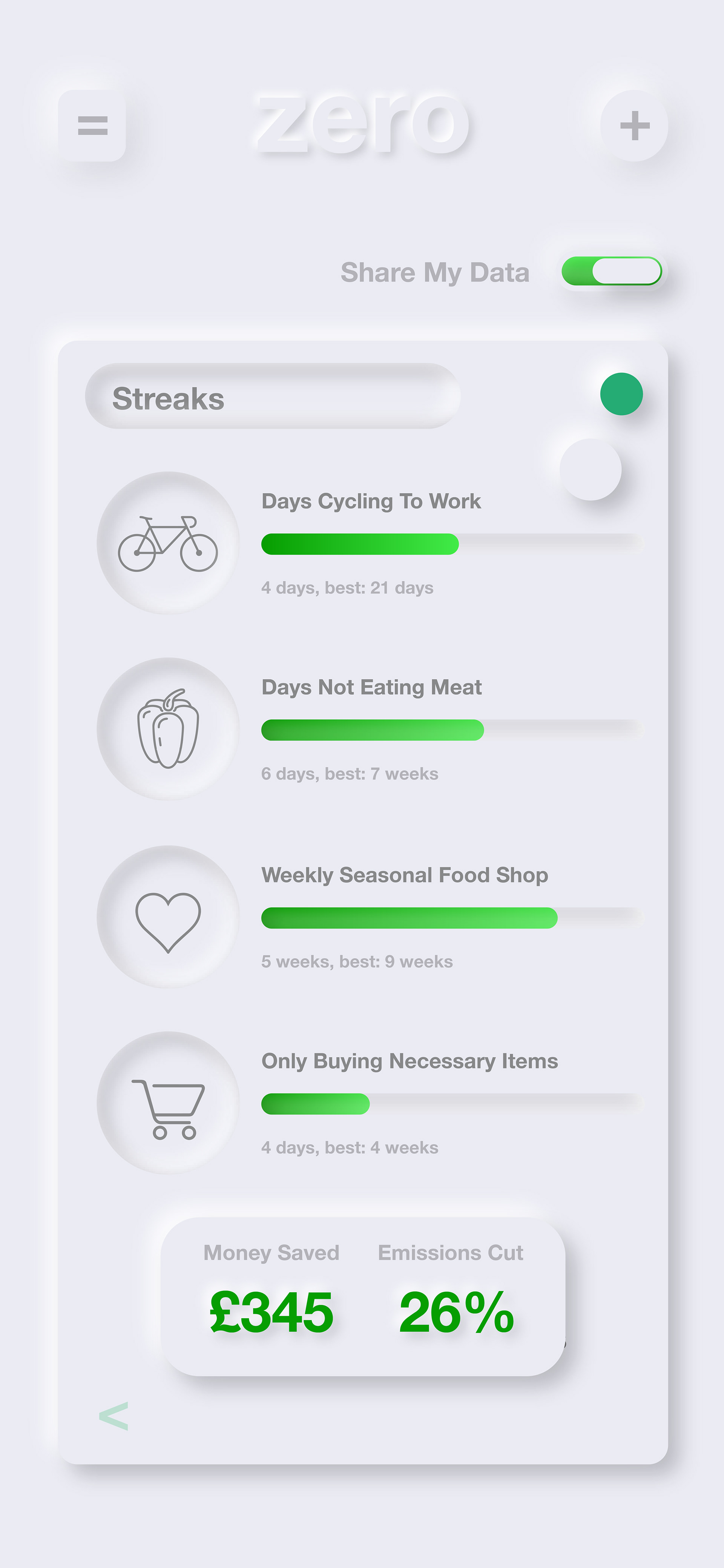This screenshot has width=724, height=1568.
Task: Open Money Saved and Emissions Cut card
Action: coord(363,1296)
